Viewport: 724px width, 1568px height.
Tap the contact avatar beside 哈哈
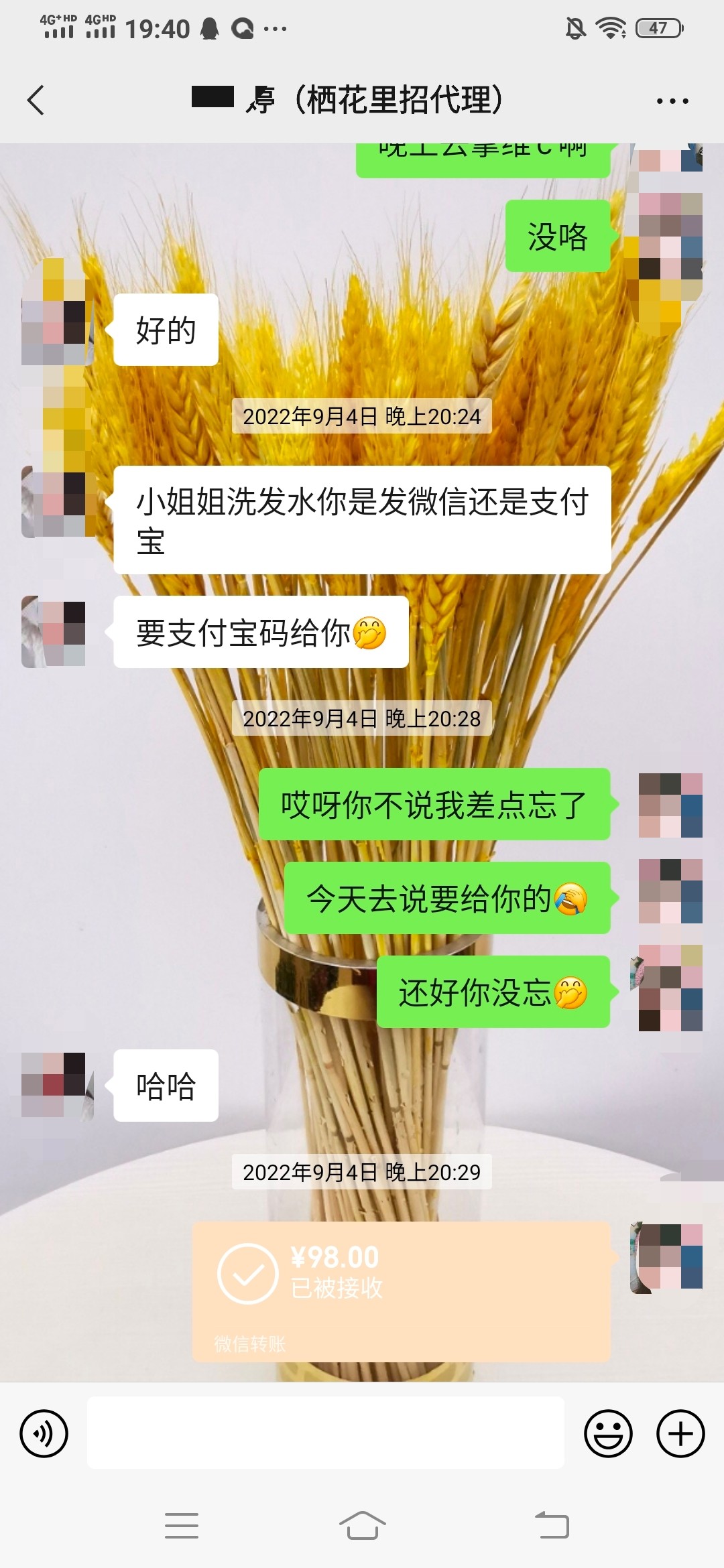54,1084
